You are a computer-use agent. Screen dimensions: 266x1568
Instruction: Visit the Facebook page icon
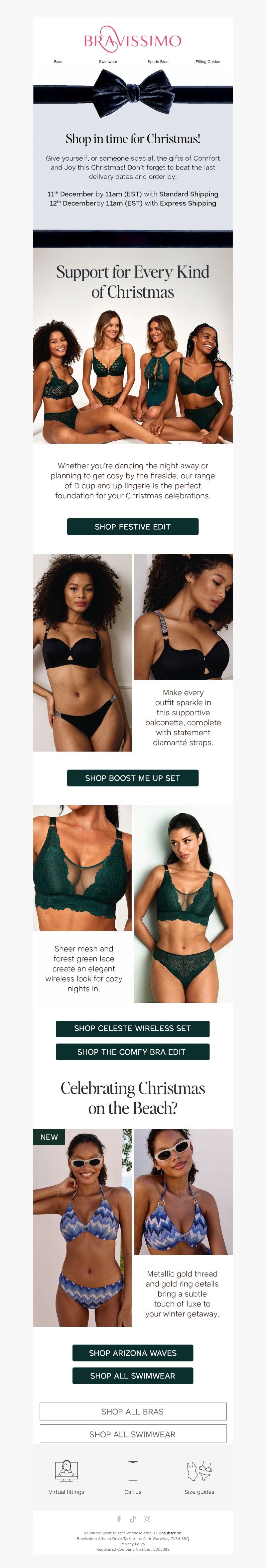tap(119, 1519)
